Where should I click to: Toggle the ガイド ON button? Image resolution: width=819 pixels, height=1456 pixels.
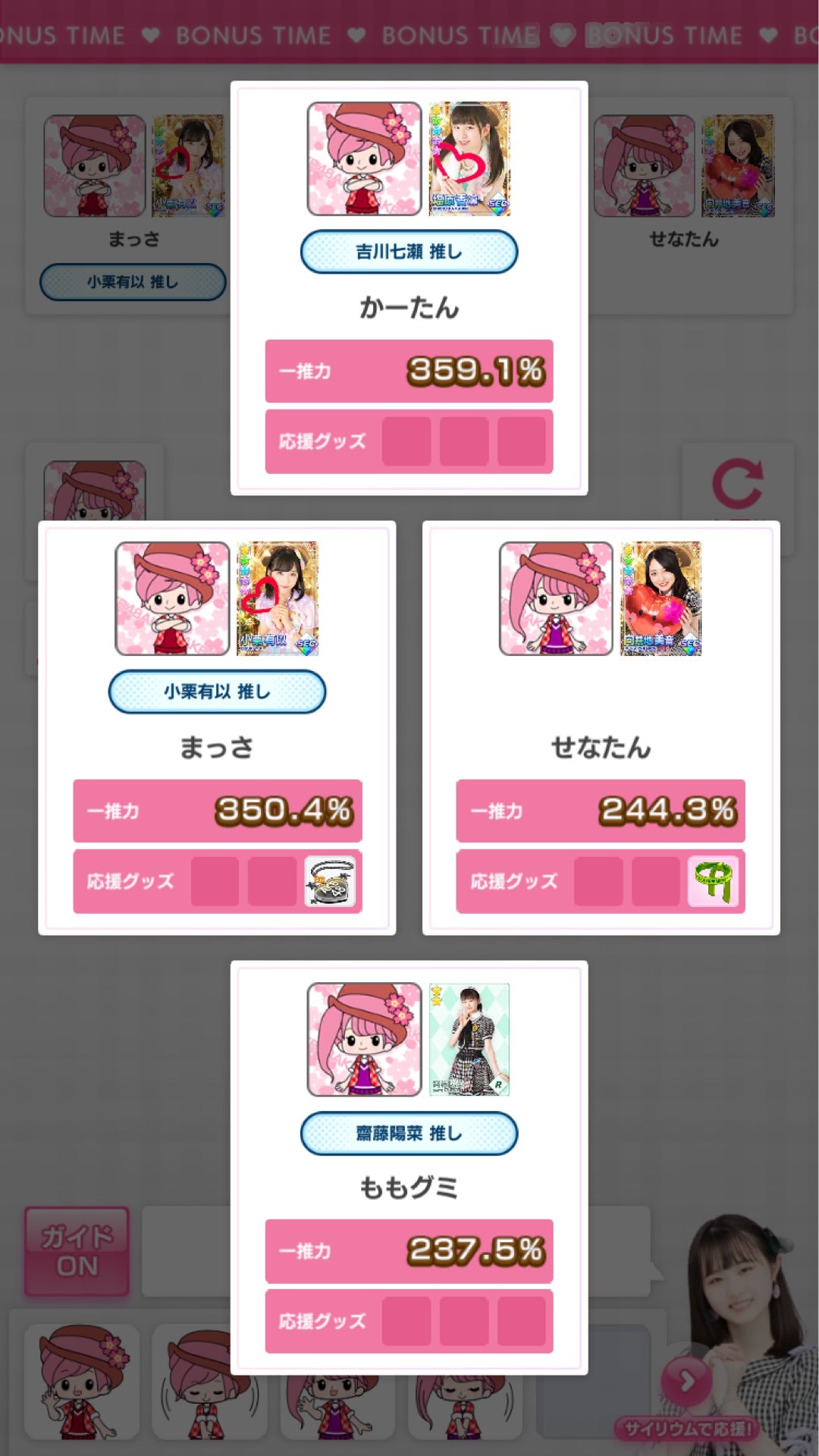point(77,1251)
